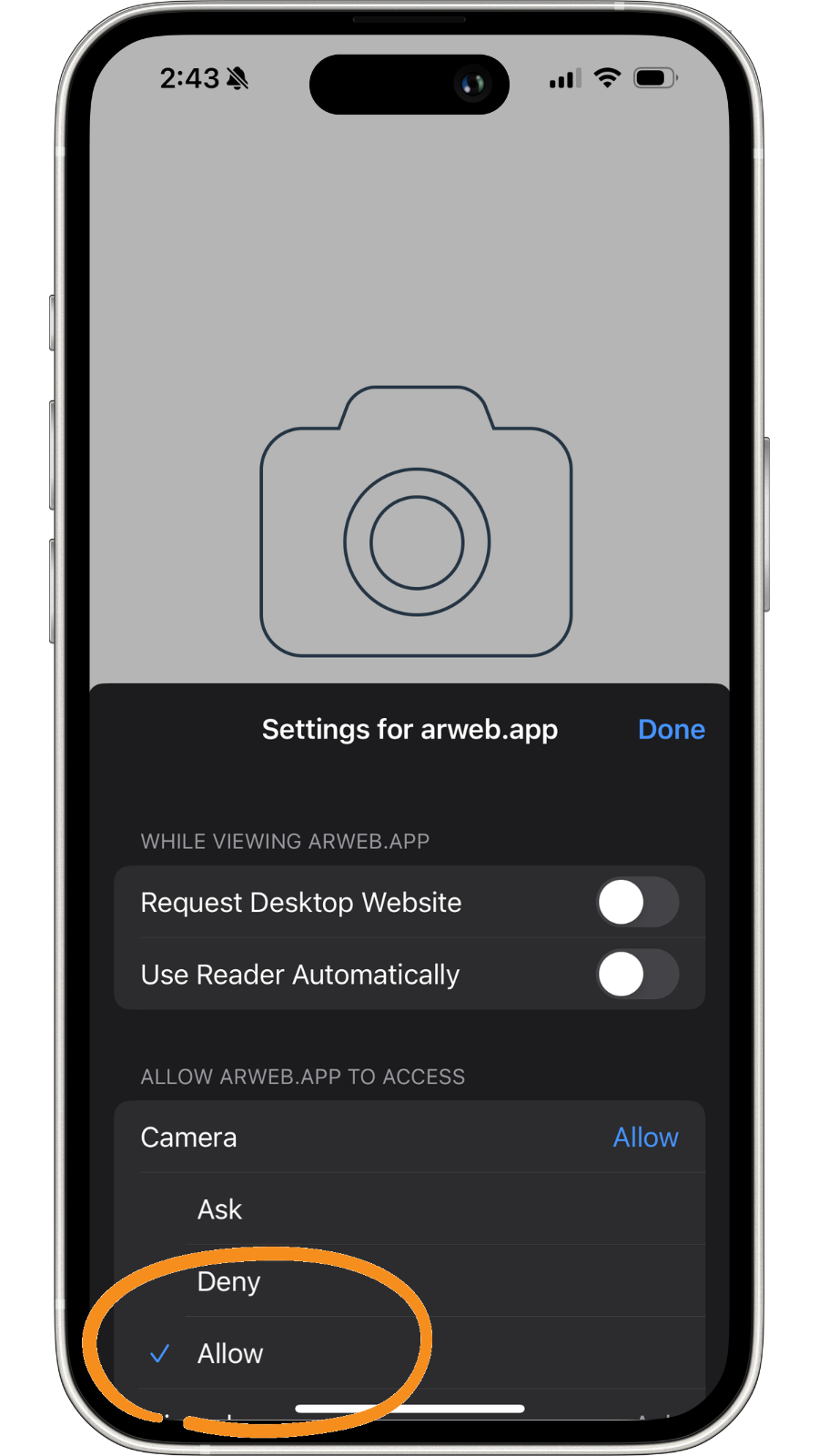Image resolution: width=819 pixels, height=1456 pixels.
Task: Turn on Use Reader Automatically
Action: 637,975
